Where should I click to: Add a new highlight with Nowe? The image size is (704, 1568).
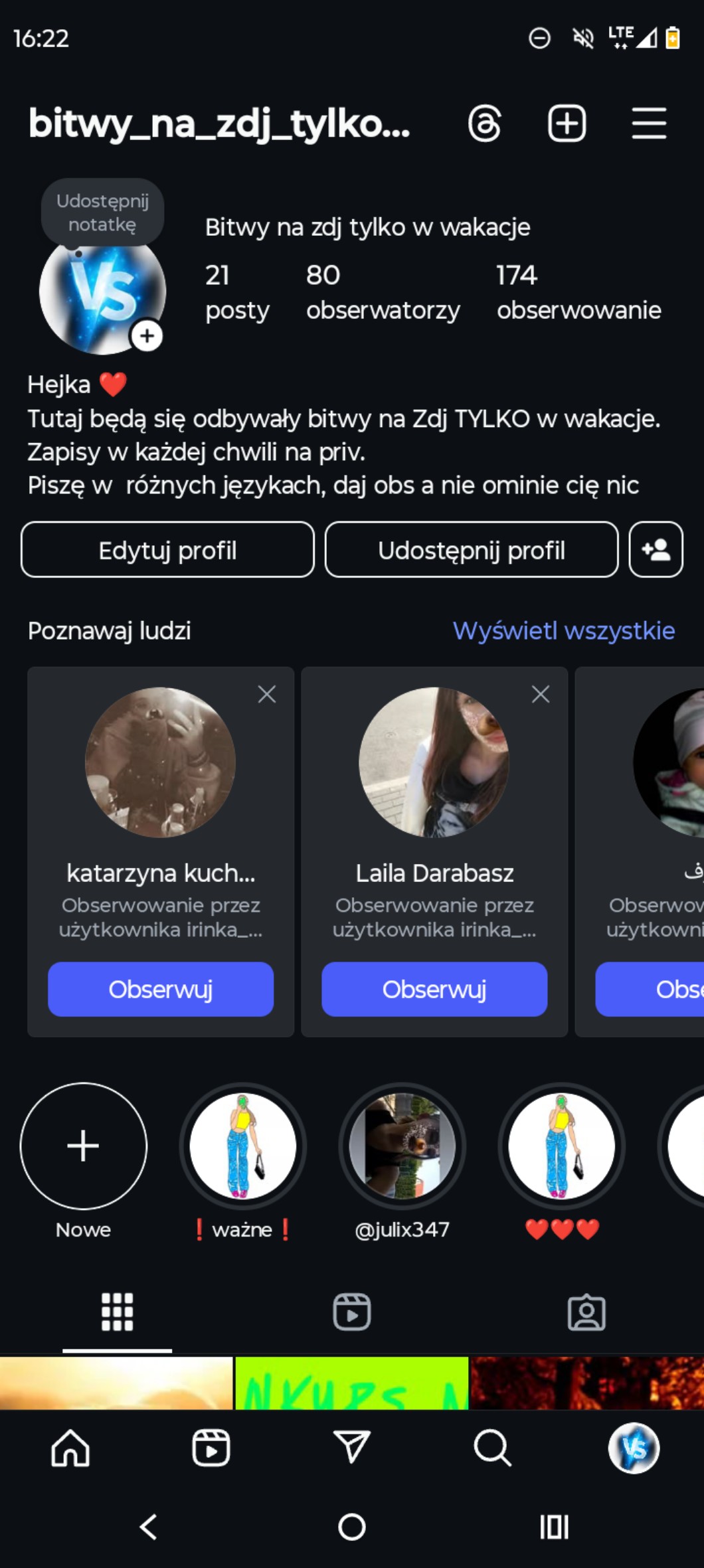pos(83,1146)
